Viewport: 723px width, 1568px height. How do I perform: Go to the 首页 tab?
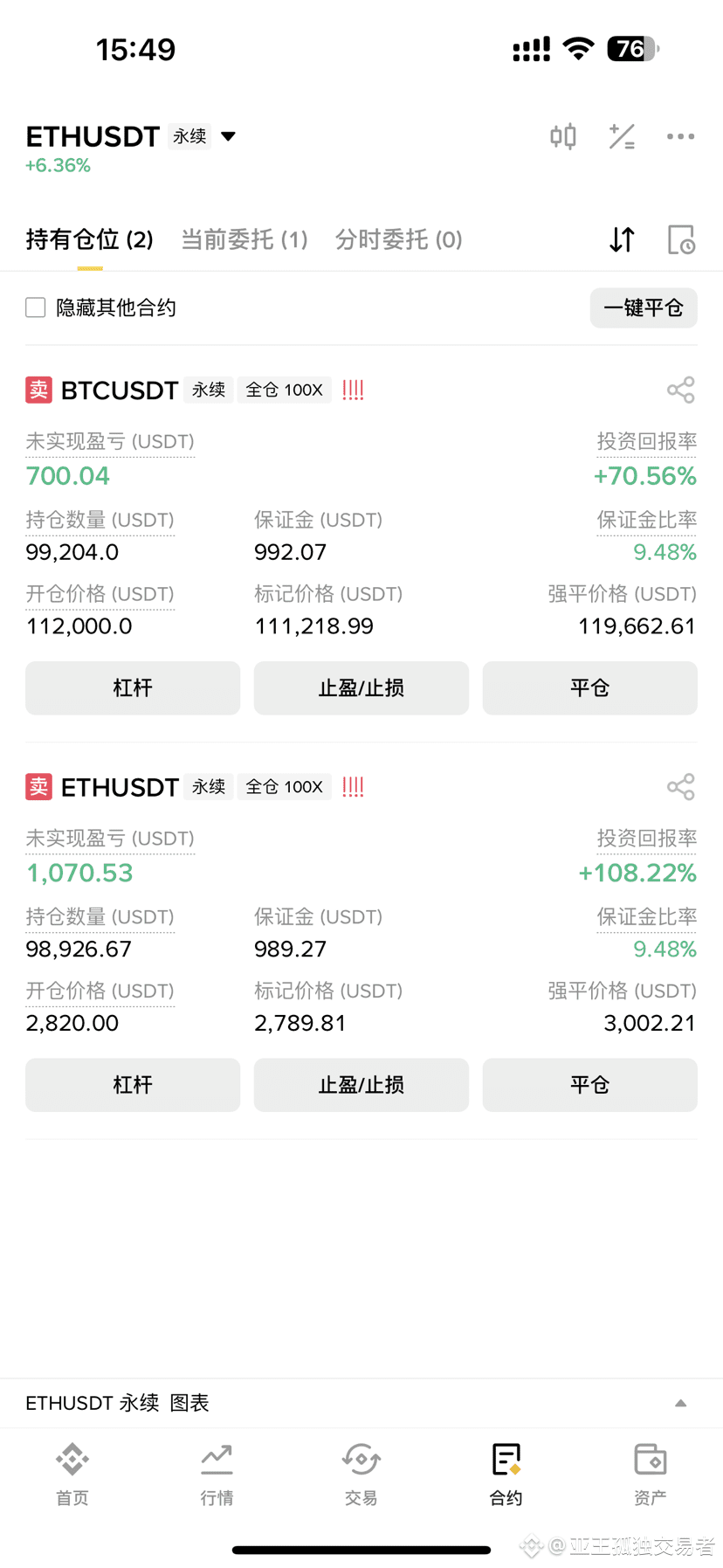(x=72, y=1474)
